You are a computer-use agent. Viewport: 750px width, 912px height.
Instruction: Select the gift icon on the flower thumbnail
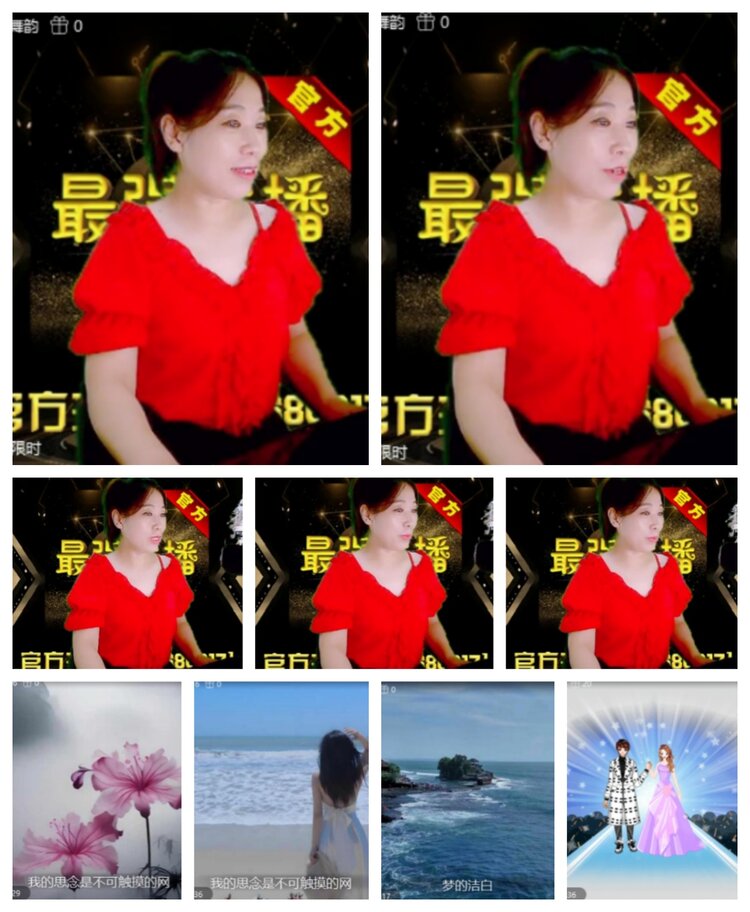(x=27, y=686)
